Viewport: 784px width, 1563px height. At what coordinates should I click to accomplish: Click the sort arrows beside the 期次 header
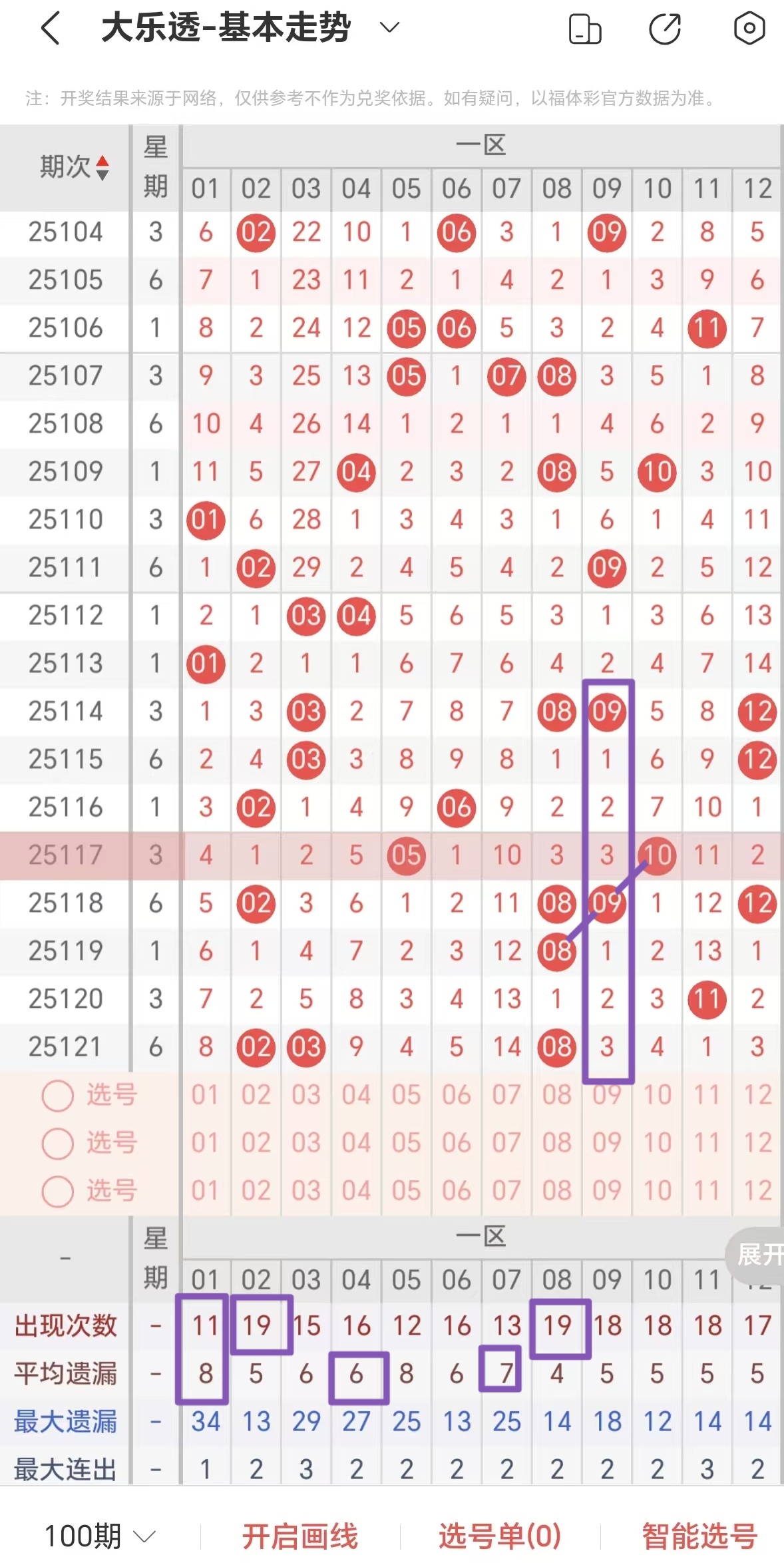103,168
